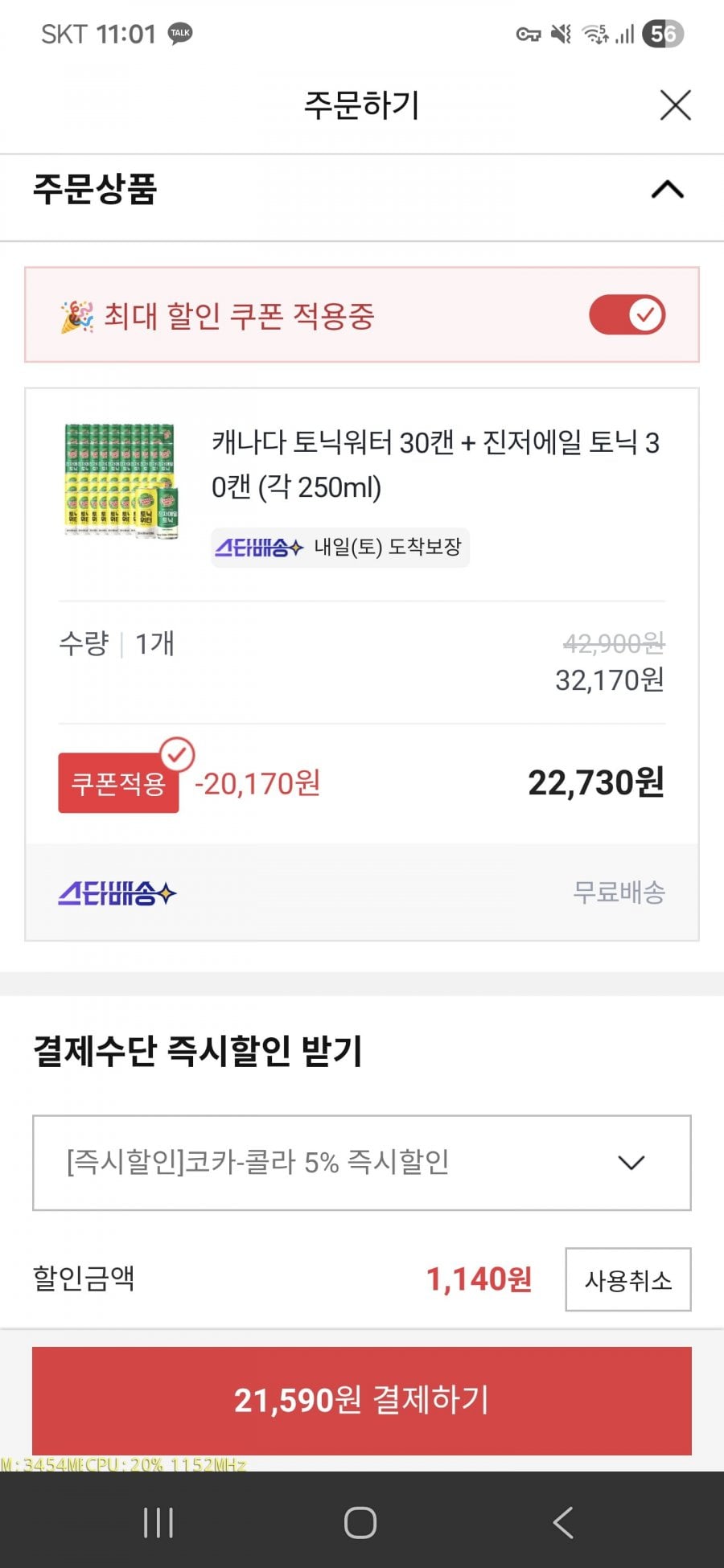Open the 캐나다 토닉워터 product image
The width and height of the screenshot is (724, 1568).
(121, 481)
